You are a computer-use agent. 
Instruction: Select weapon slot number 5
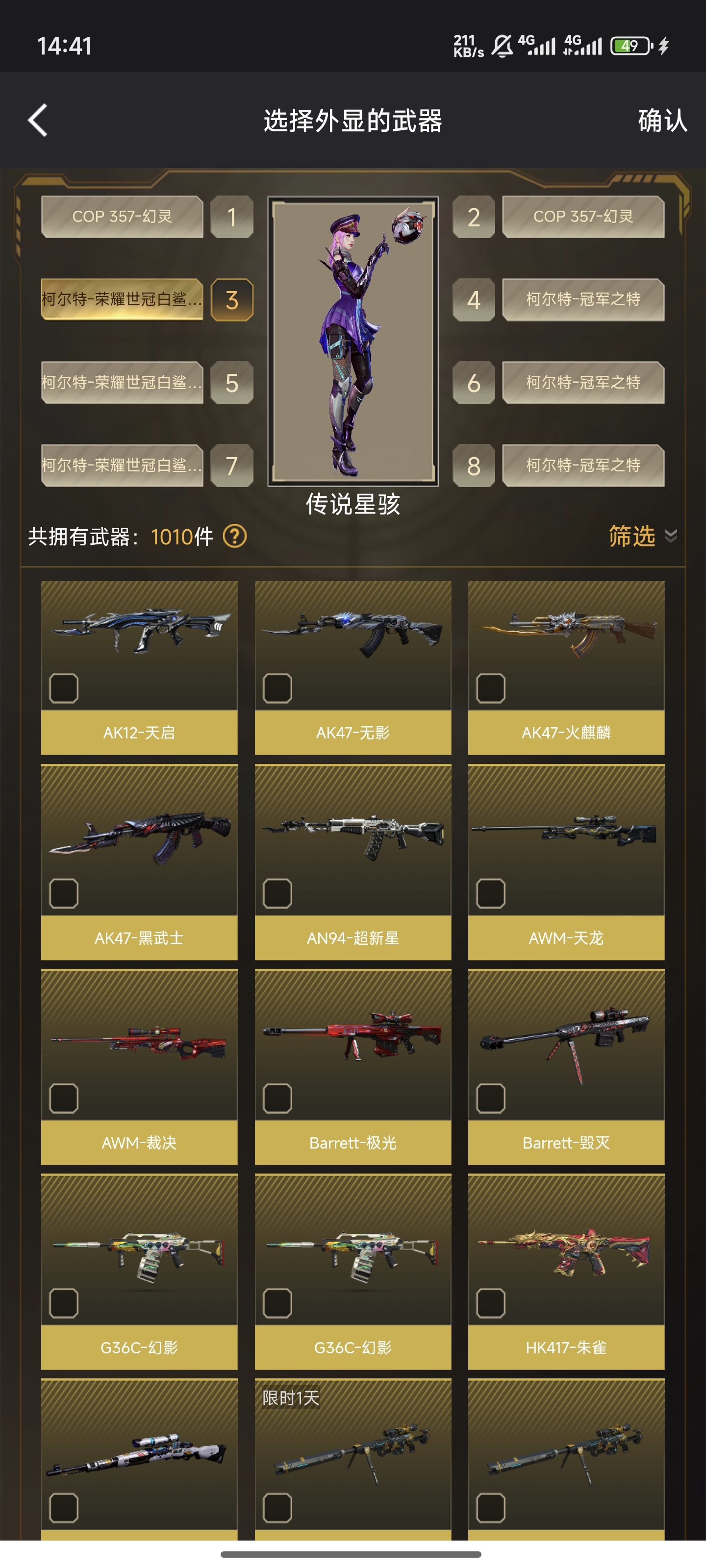pyautogui.click(x=231, y=383)
